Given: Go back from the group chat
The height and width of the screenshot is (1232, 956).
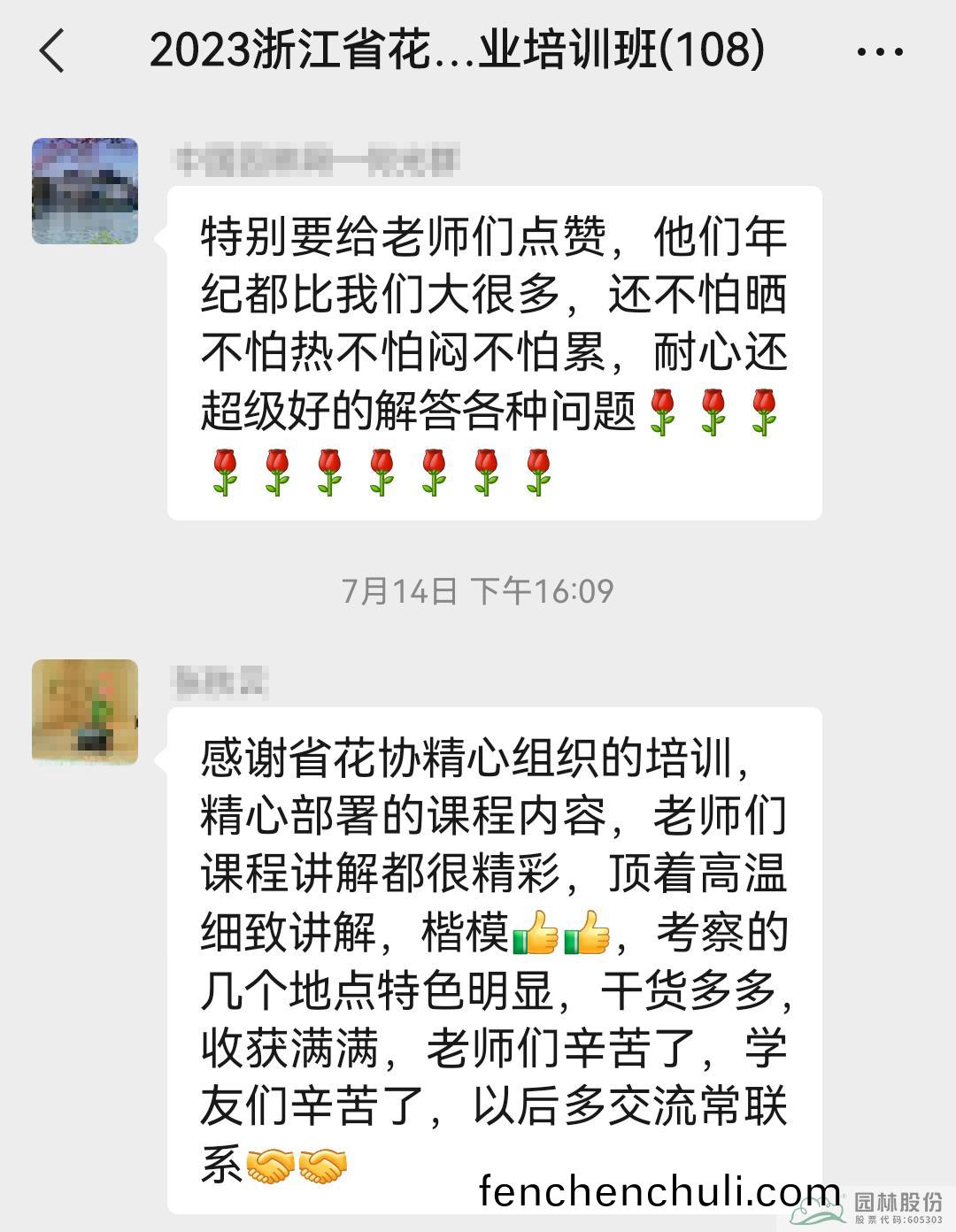Looking at the screenshot, I should click(x=52, y=50).
